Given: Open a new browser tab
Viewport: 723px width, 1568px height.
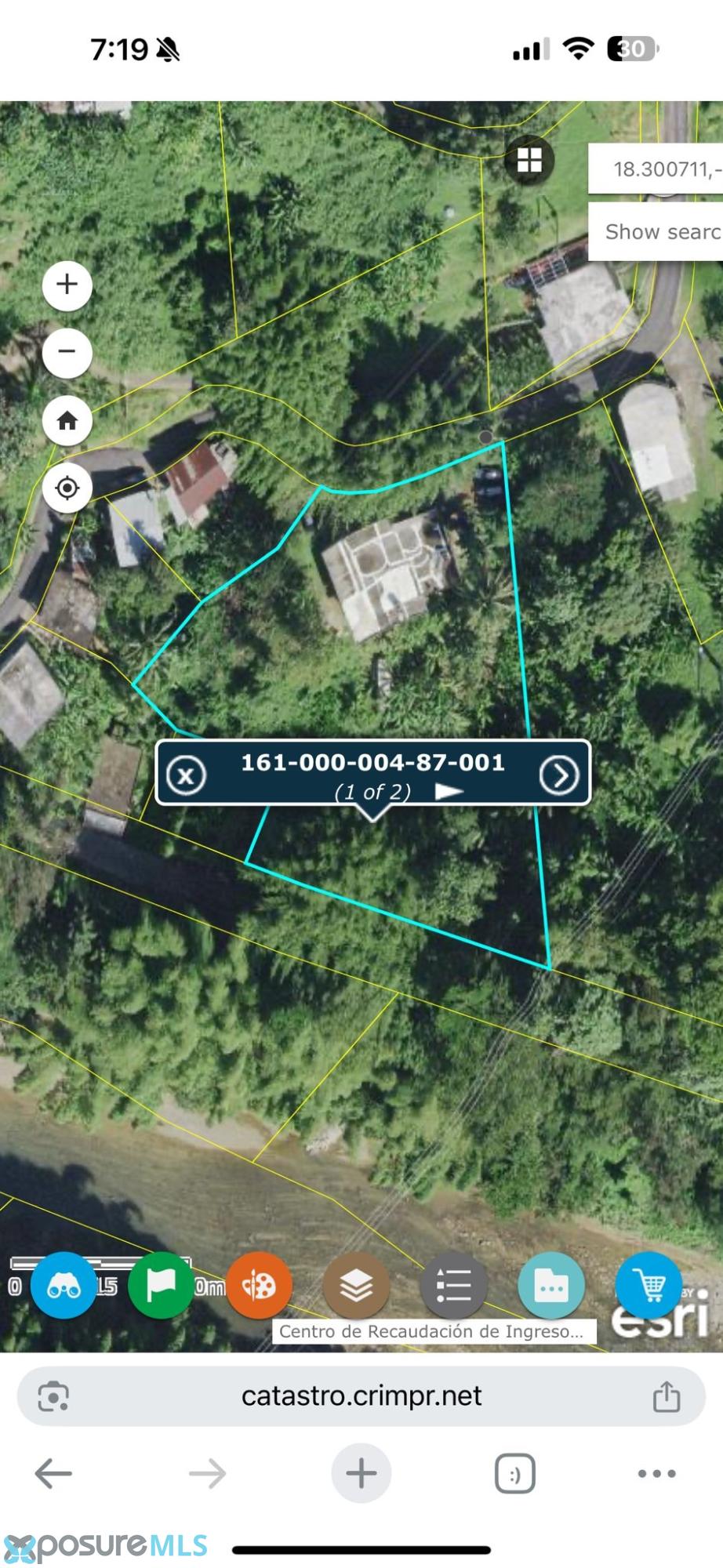Looking at the screenshot, I should (x=361, y=1473).
